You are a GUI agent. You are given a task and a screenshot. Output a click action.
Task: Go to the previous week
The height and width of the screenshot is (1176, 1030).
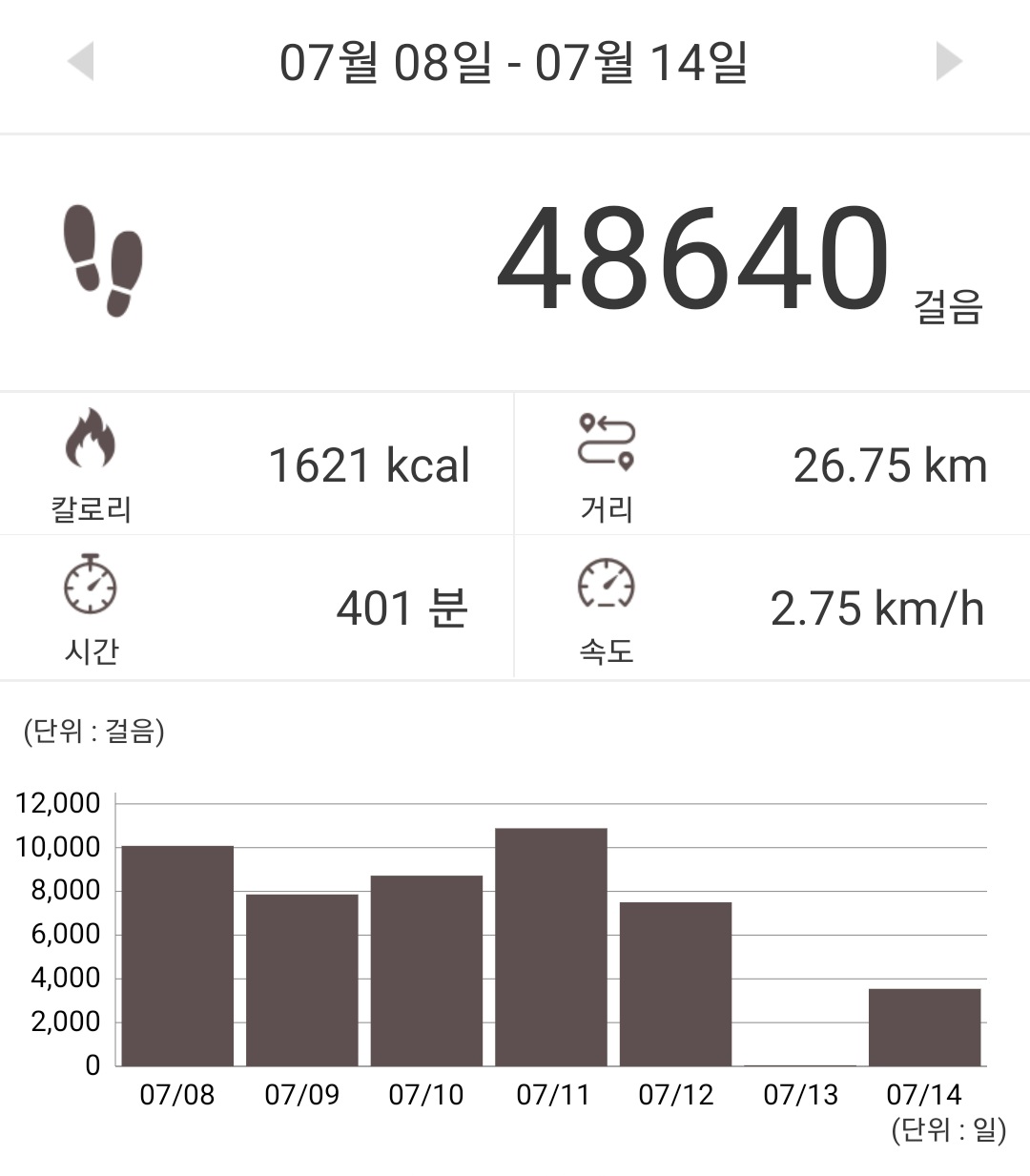click(x=81, y=62)
